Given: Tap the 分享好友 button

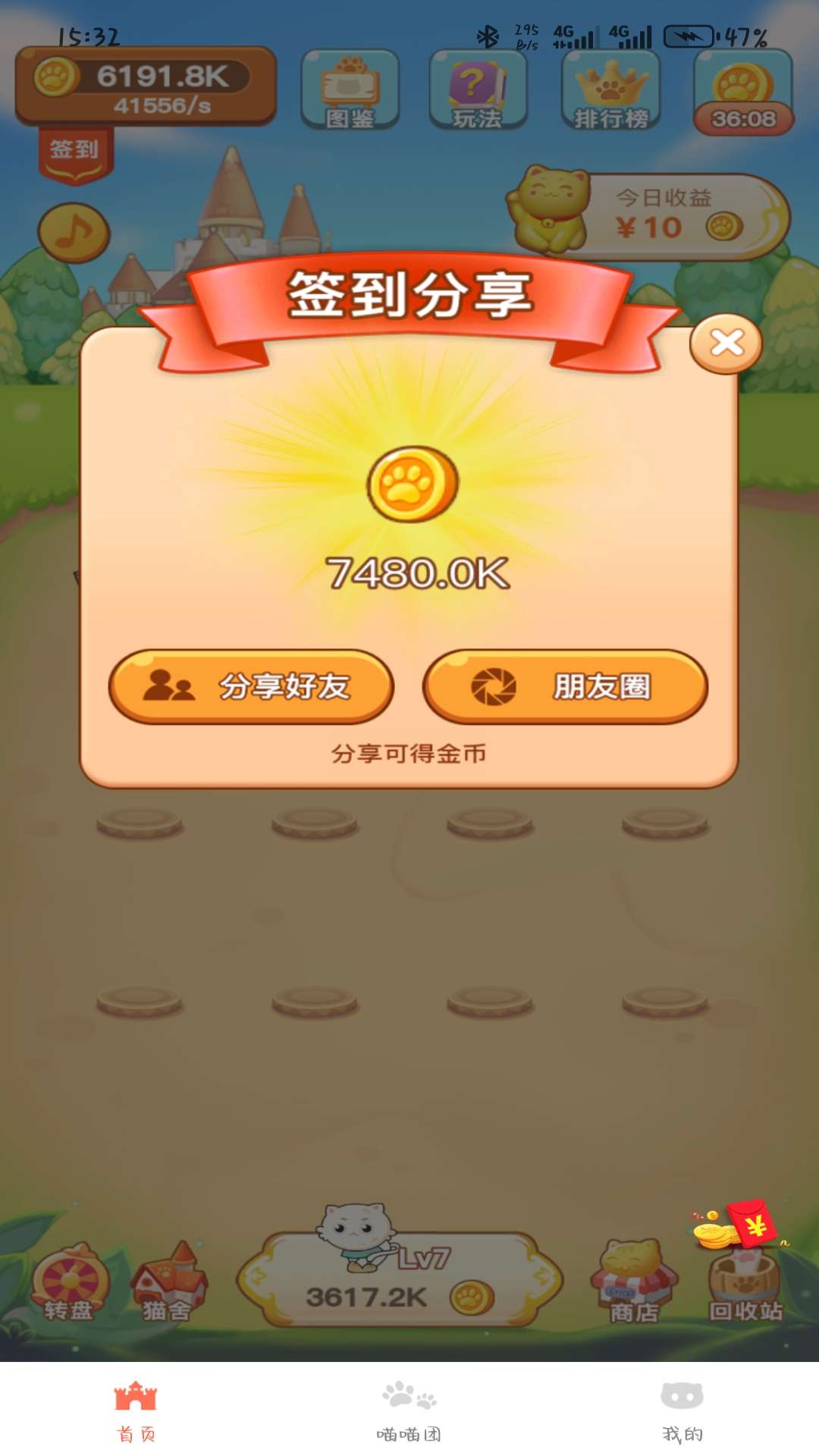Looking at the screenshot, I should (x=251, y=686).
